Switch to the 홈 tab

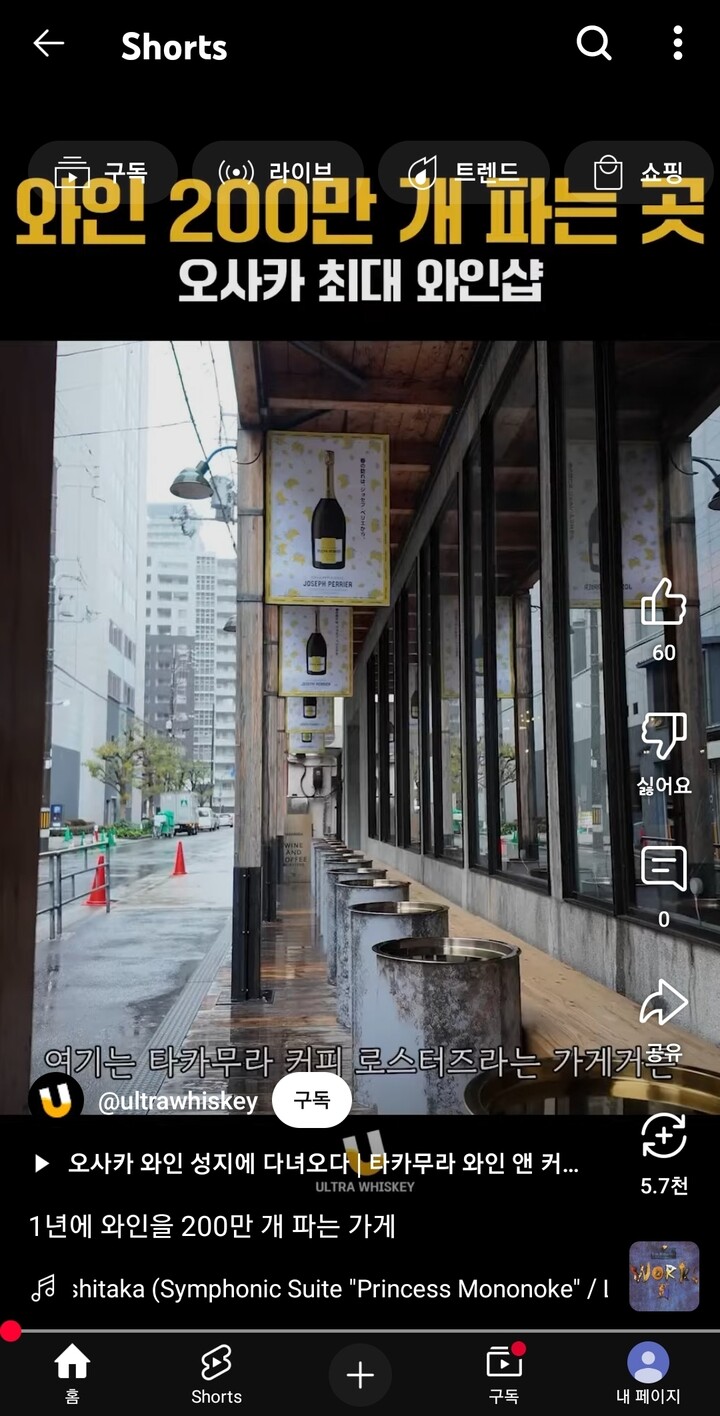pyautogui.click(x=72, y=1374)
